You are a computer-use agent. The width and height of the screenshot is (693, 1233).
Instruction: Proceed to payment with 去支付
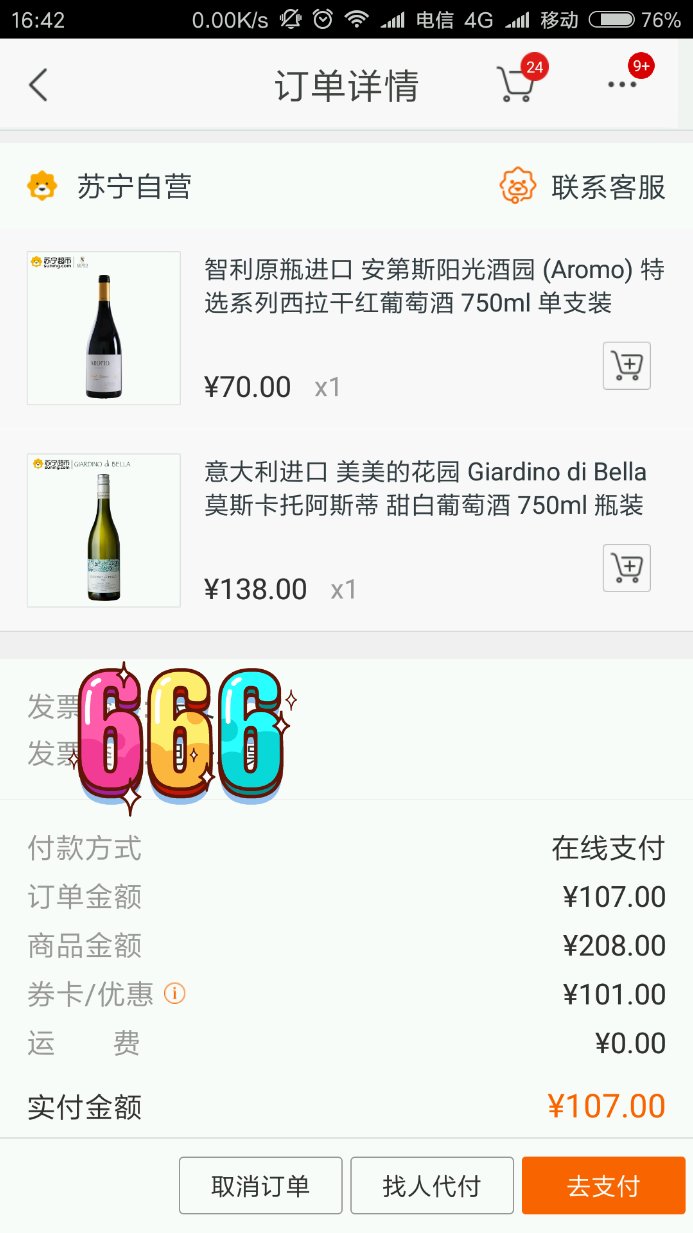pyautogui.click(x=603, y=1186)
